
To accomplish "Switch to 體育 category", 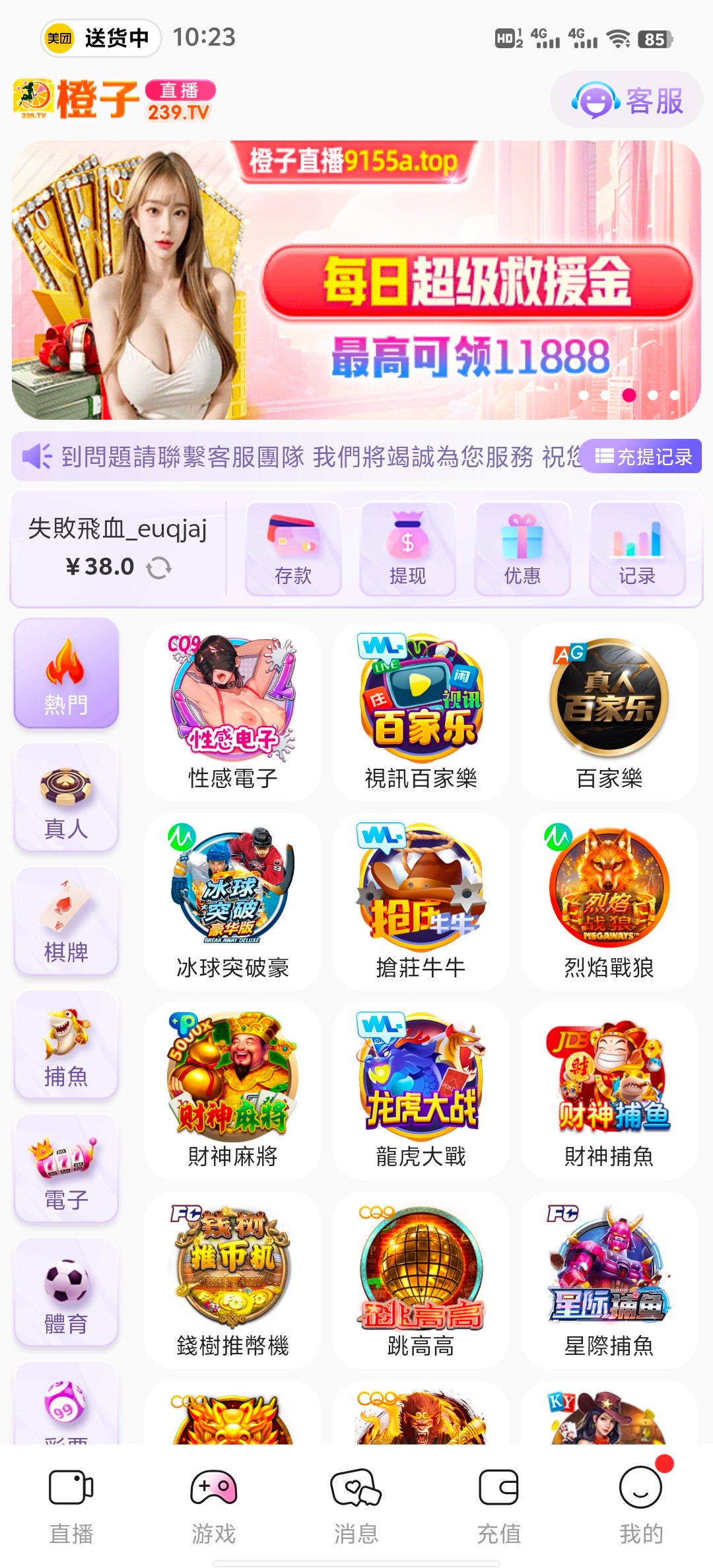I will pos(66,1292).
